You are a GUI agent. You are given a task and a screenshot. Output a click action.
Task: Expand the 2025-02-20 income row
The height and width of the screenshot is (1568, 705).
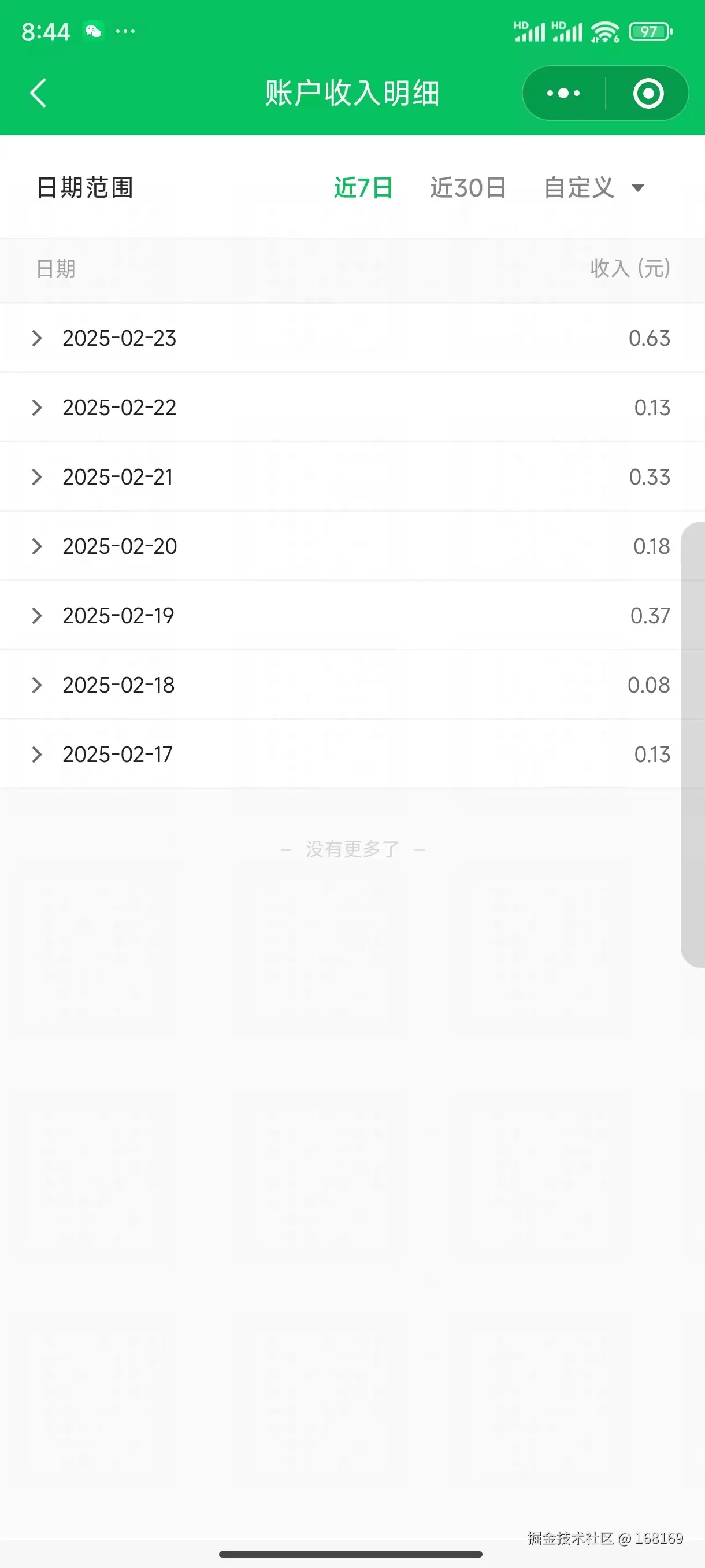(36, 546)
